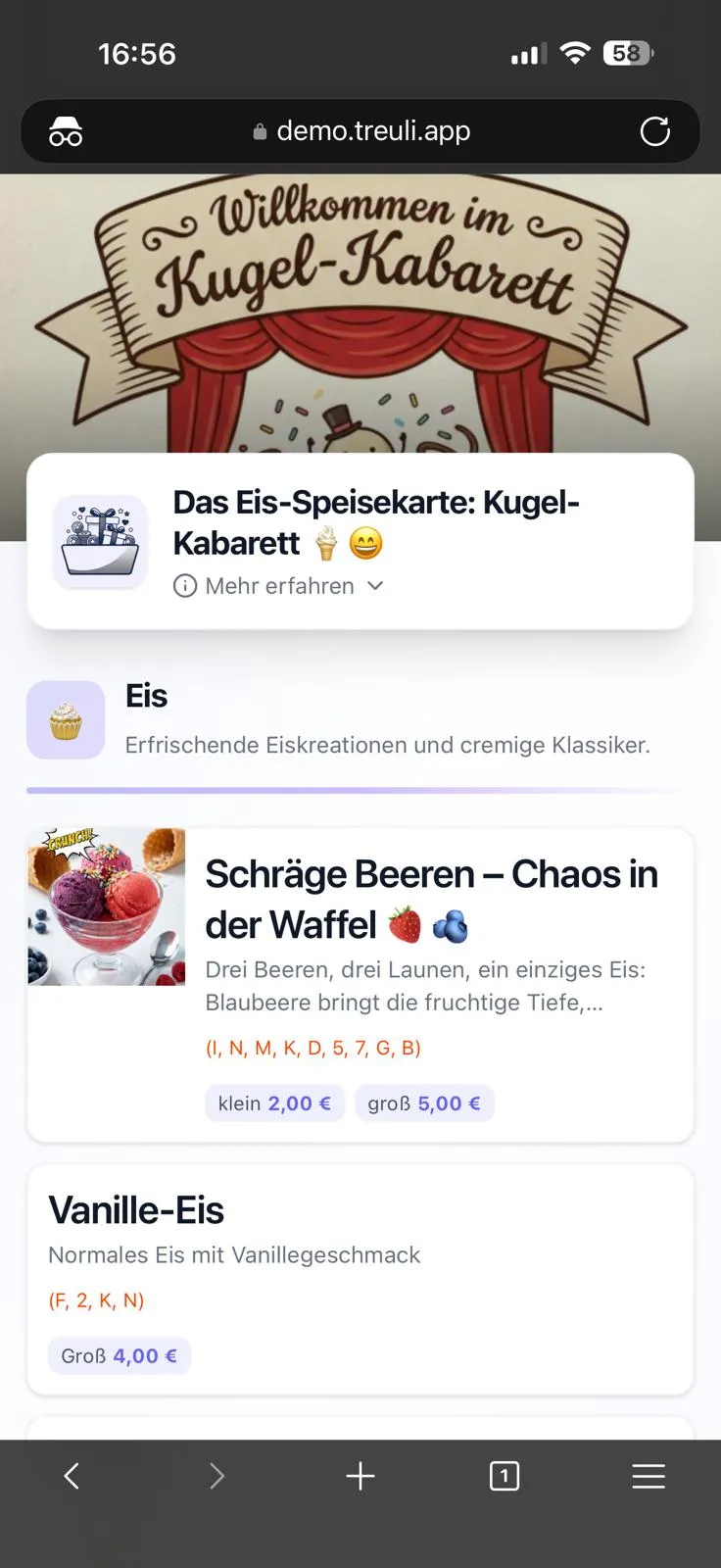721x1568 pixels.
Task: Go back to the previous page
Action: pyautogui.click(x=72, y=1476)
